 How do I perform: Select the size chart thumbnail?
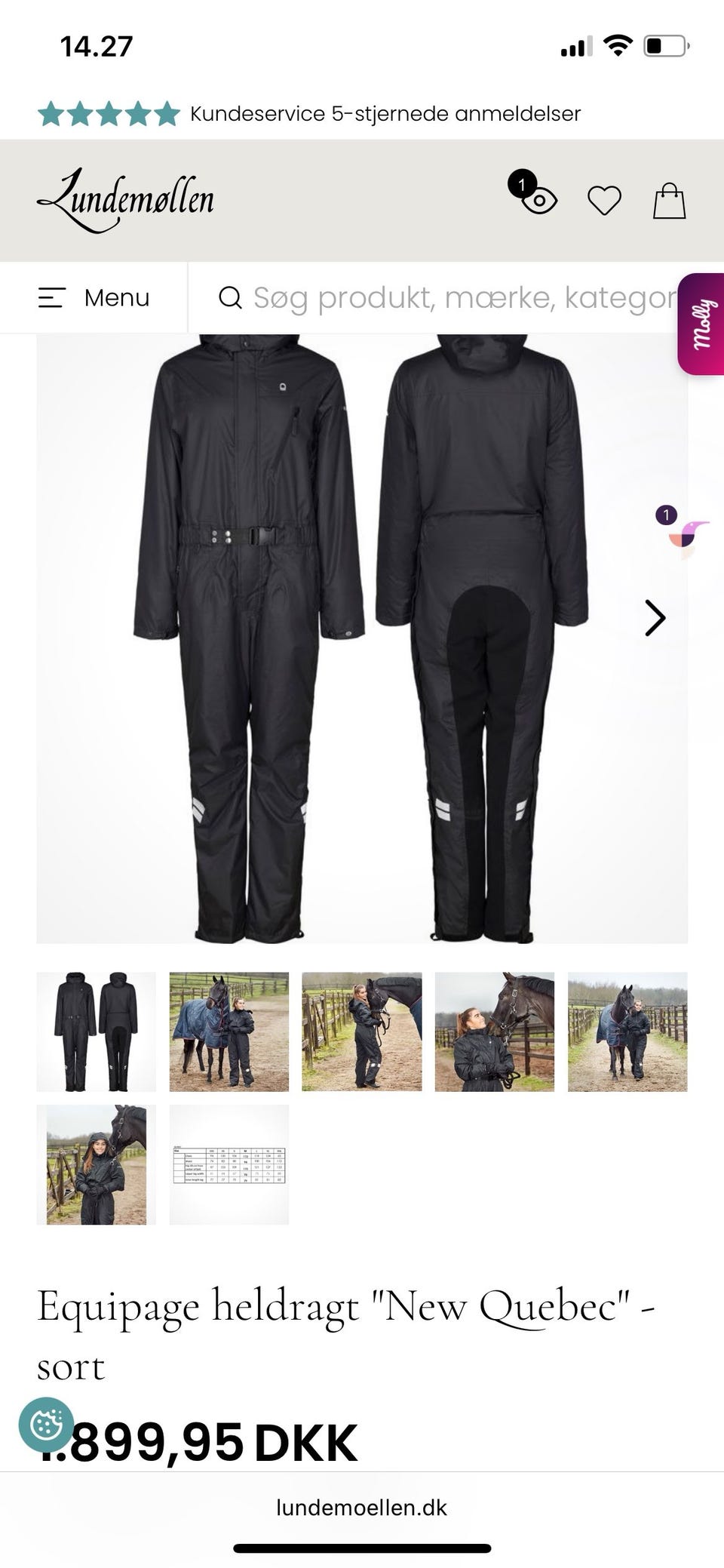pos(229,1164)
